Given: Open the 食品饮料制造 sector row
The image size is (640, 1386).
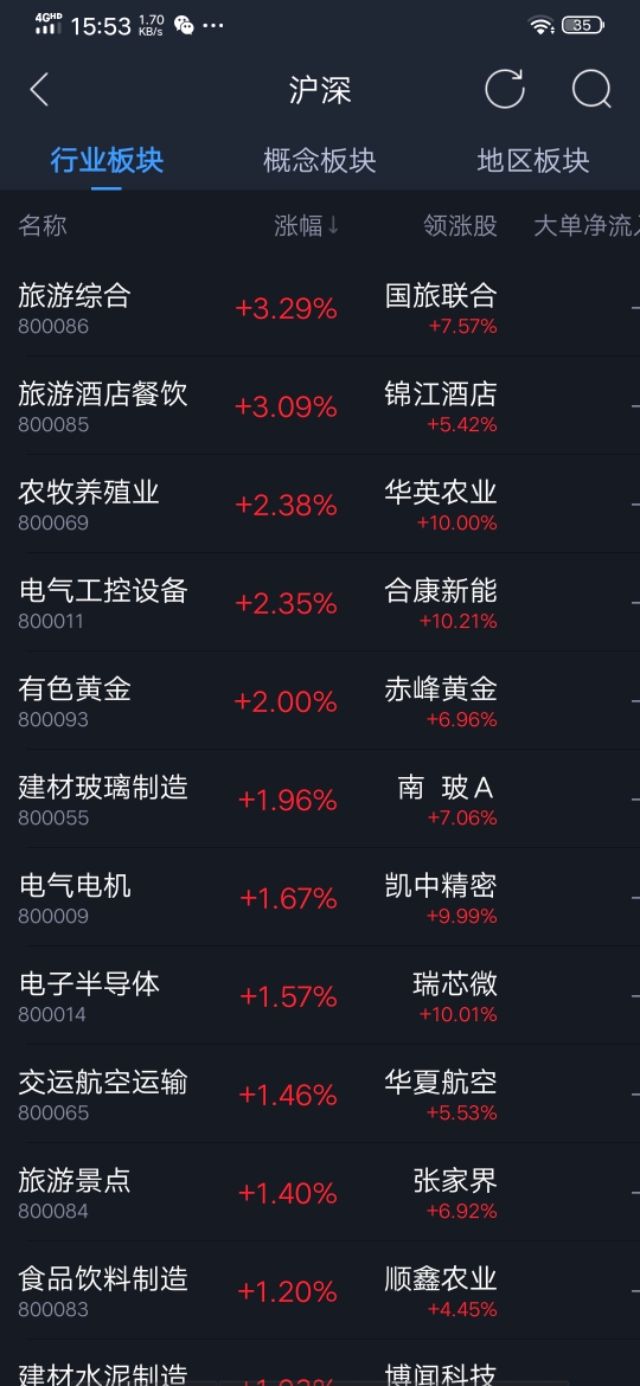Looking at the screenshot, I should click(320, 1290).
